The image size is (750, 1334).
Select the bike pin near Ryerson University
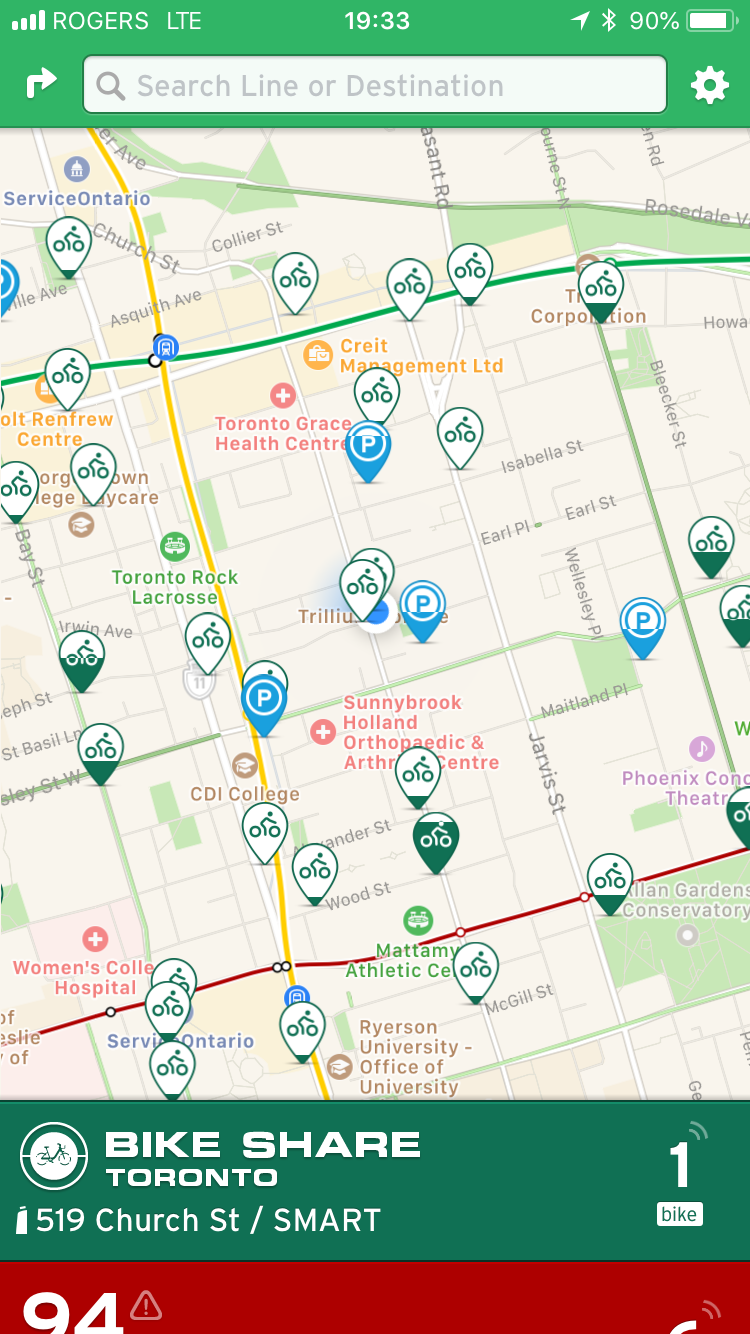(302, 1028)
